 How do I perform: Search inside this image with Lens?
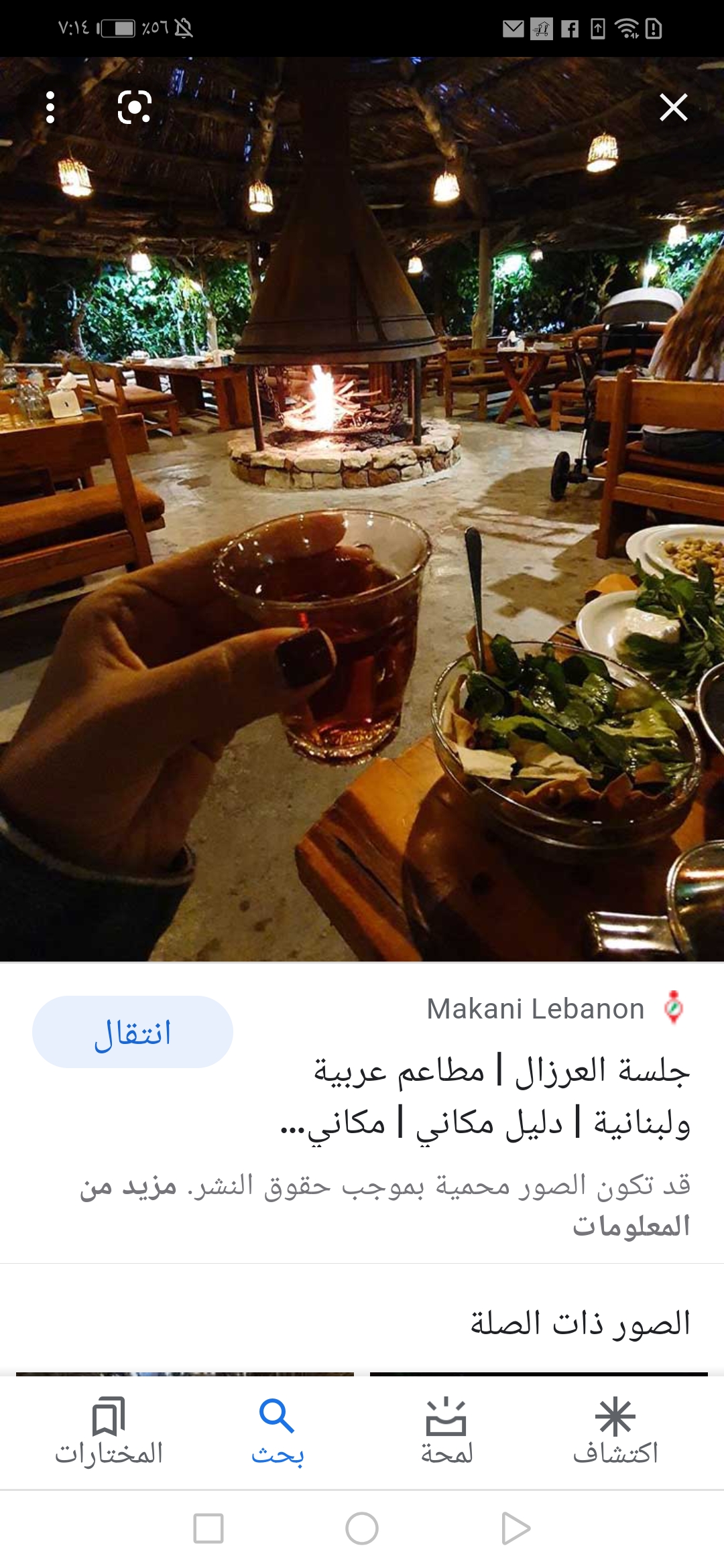pos(134,107)
